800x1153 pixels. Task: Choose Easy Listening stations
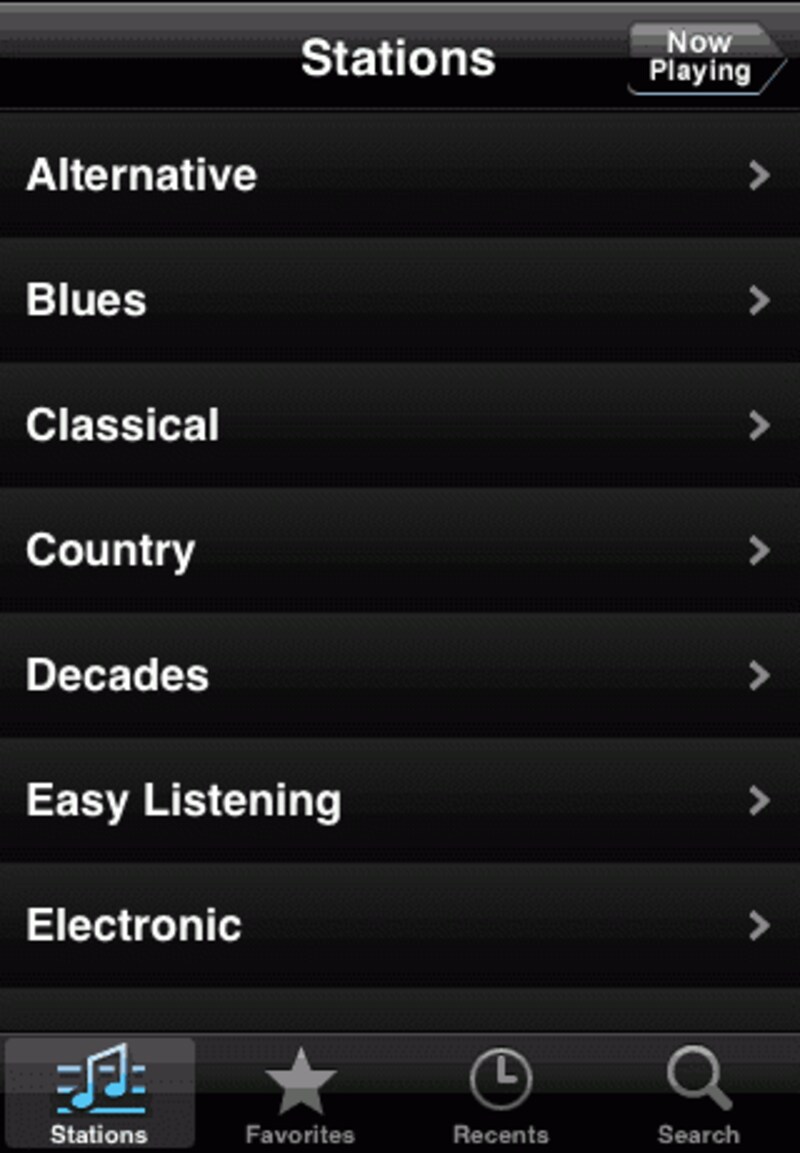[400, 800]
